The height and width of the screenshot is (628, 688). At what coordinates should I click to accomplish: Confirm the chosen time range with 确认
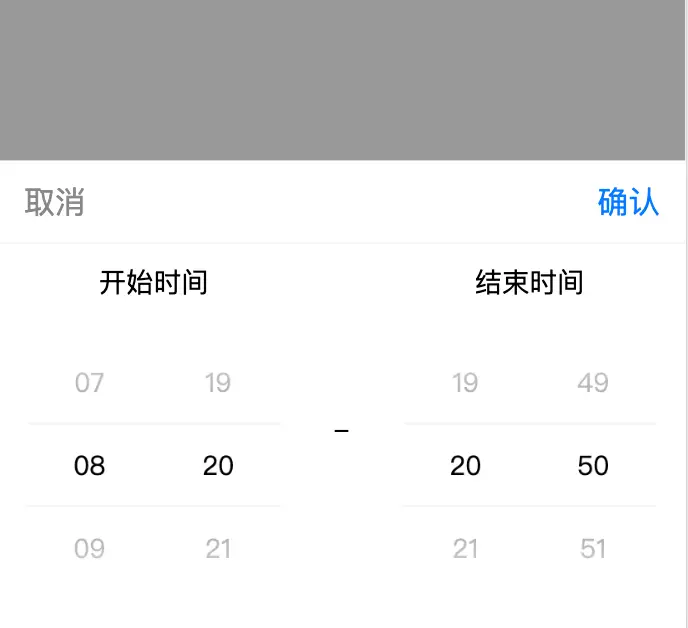click(628, 202)
